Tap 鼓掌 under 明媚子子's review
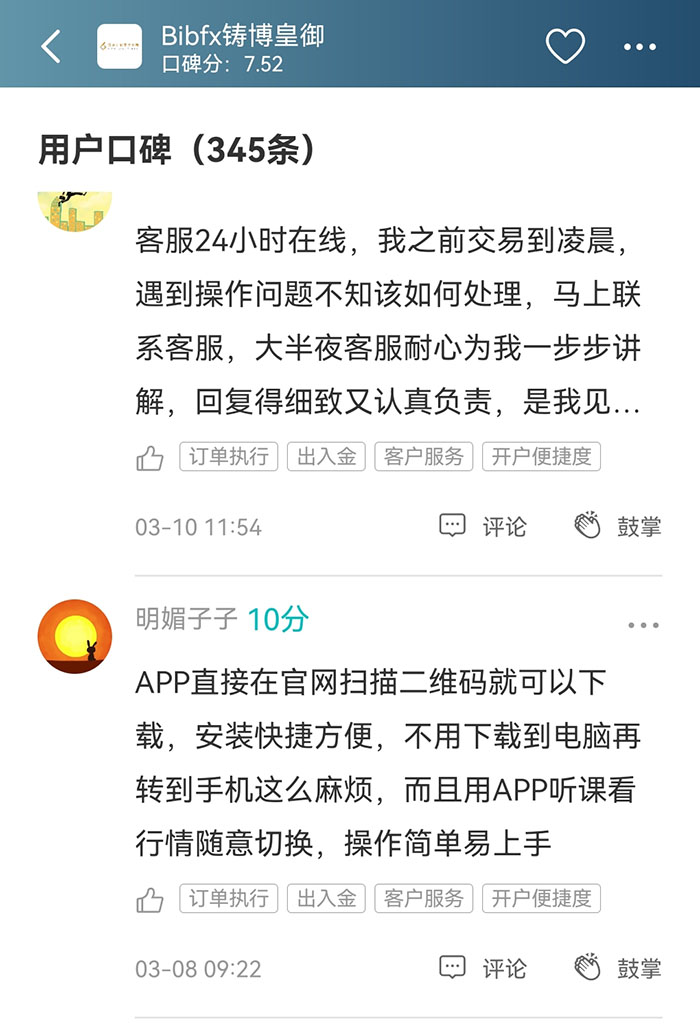Image resolution: width=700 pixels, height=1027 pixels. coord(617,968)
